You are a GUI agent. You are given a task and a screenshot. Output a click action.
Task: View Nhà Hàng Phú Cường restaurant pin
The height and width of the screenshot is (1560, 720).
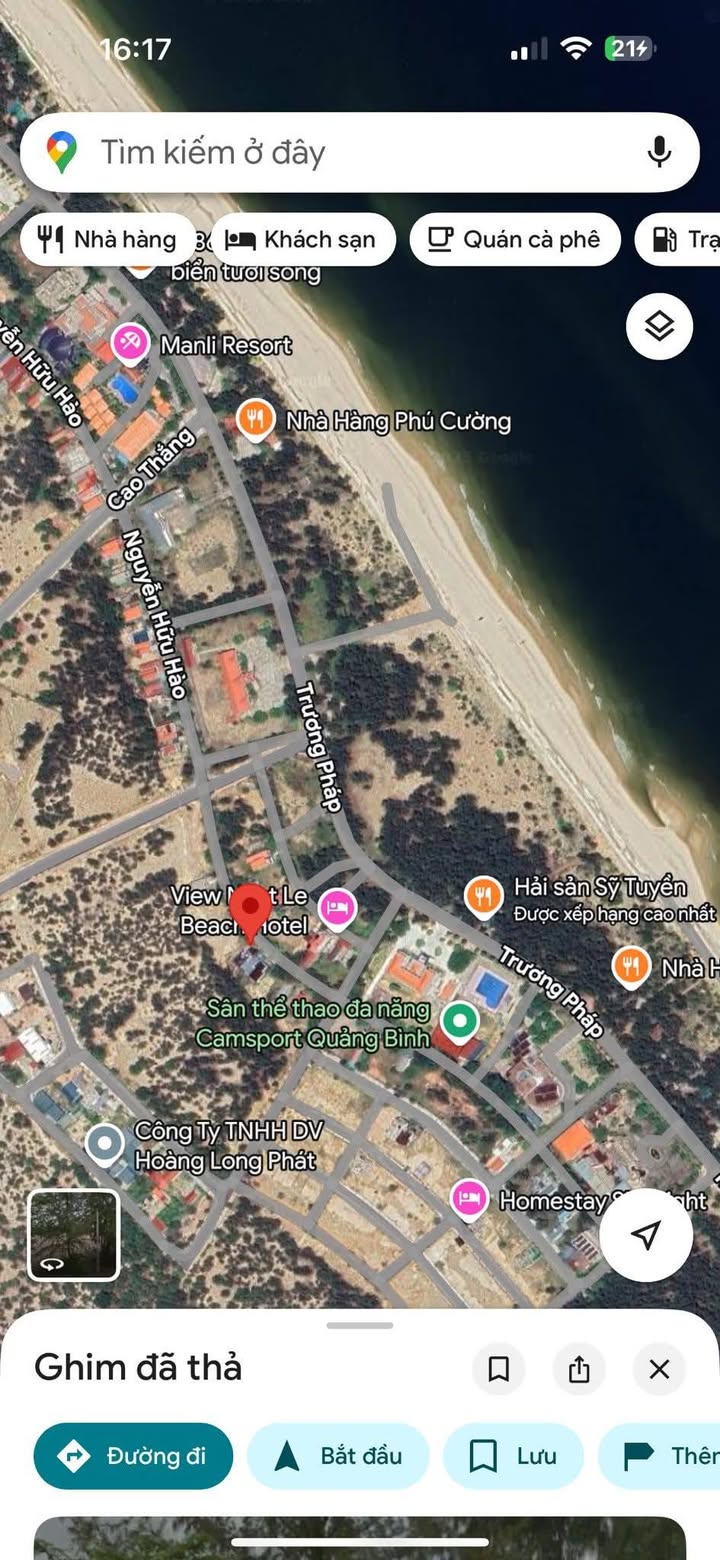tap(255, 418)
